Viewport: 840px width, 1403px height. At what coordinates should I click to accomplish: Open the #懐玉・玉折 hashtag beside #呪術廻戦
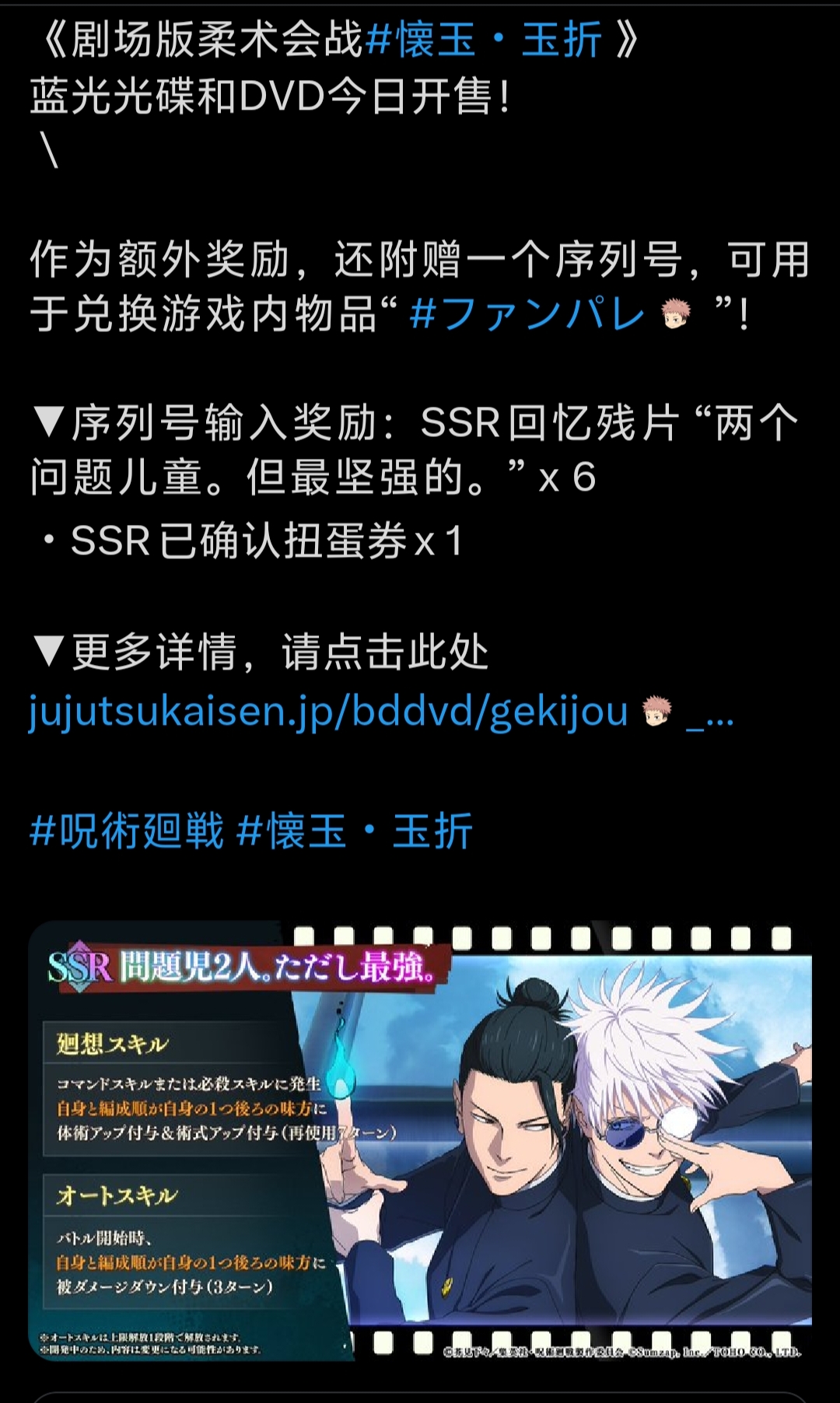(355, 831)
